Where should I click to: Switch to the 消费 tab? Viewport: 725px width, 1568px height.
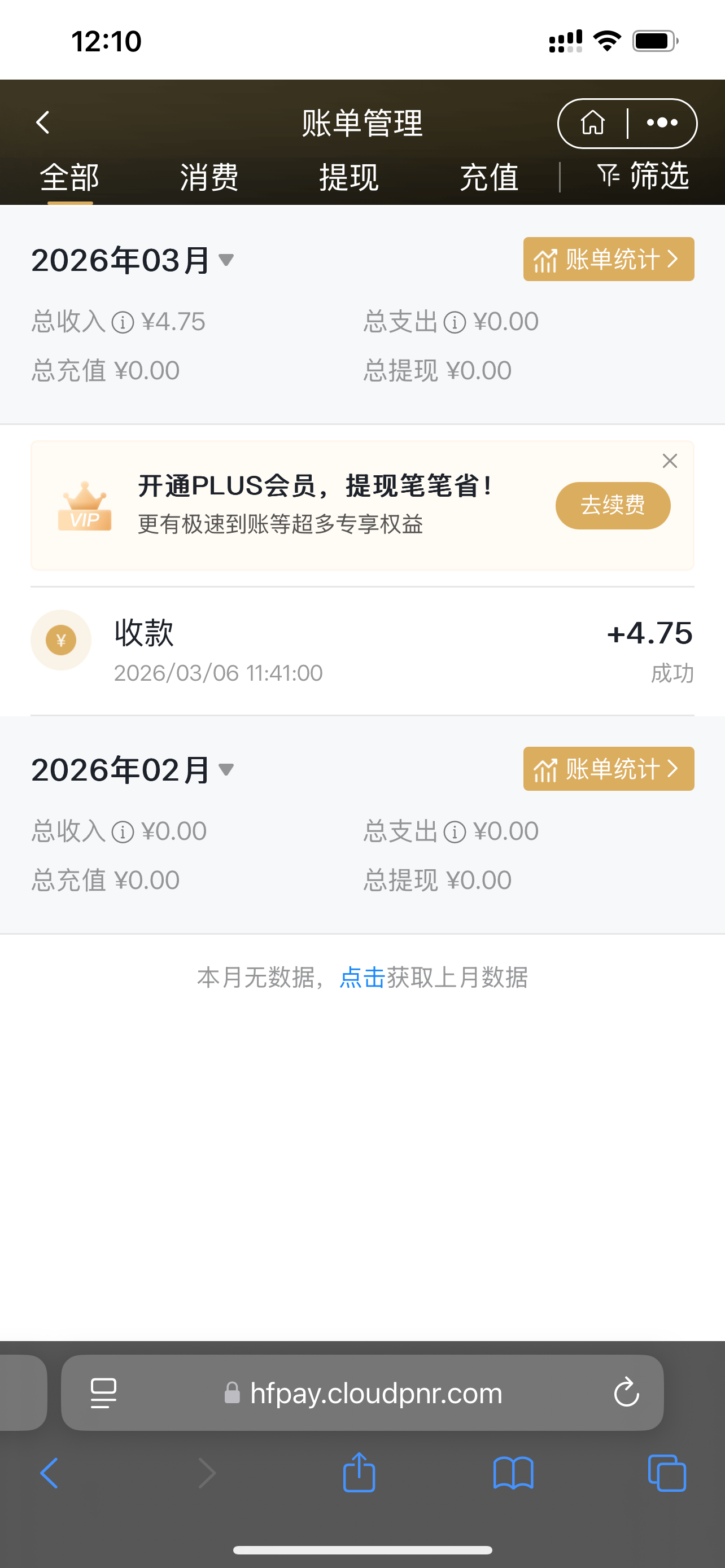coord(209,178)
